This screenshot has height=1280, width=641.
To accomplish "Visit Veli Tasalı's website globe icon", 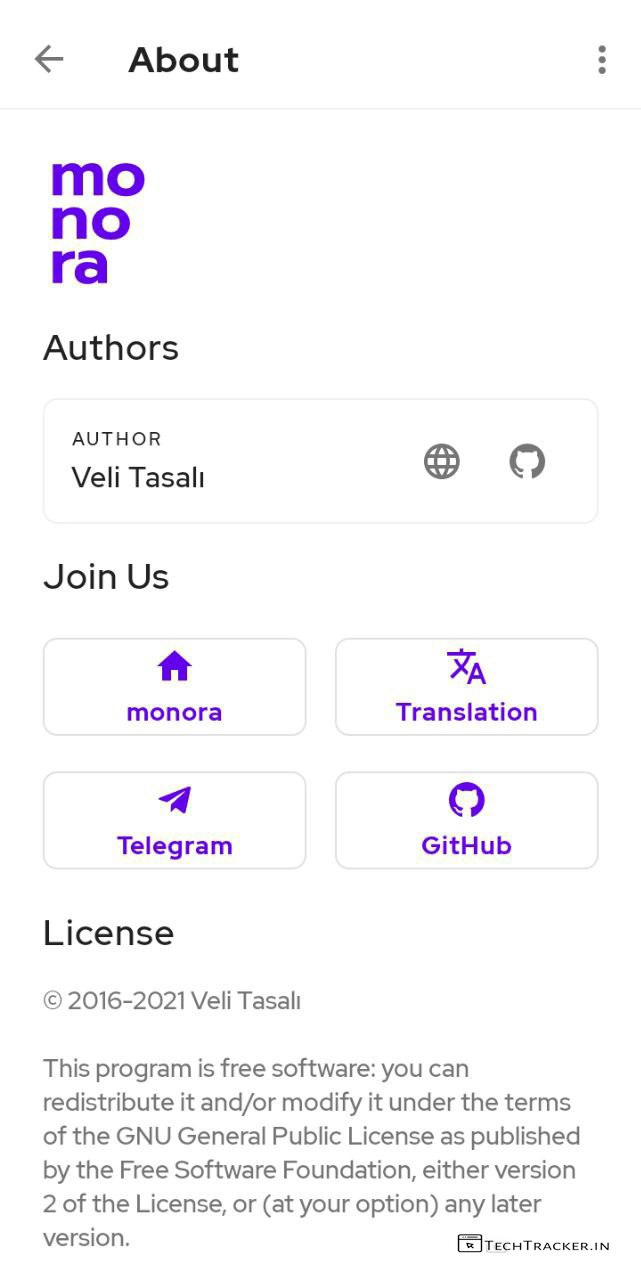I will pyautogui.click(x=441, y=462).
